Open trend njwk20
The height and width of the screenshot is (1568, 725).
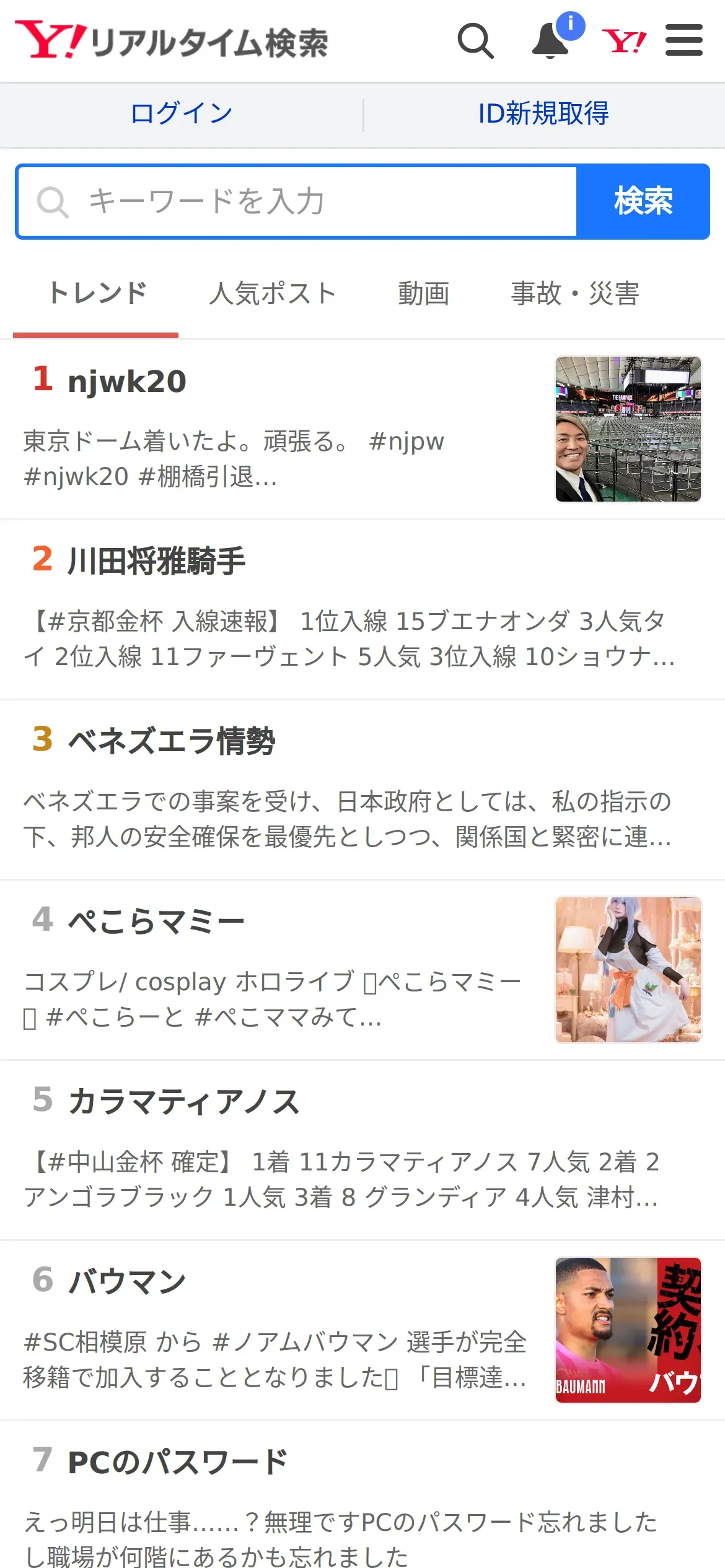point(127,381)
